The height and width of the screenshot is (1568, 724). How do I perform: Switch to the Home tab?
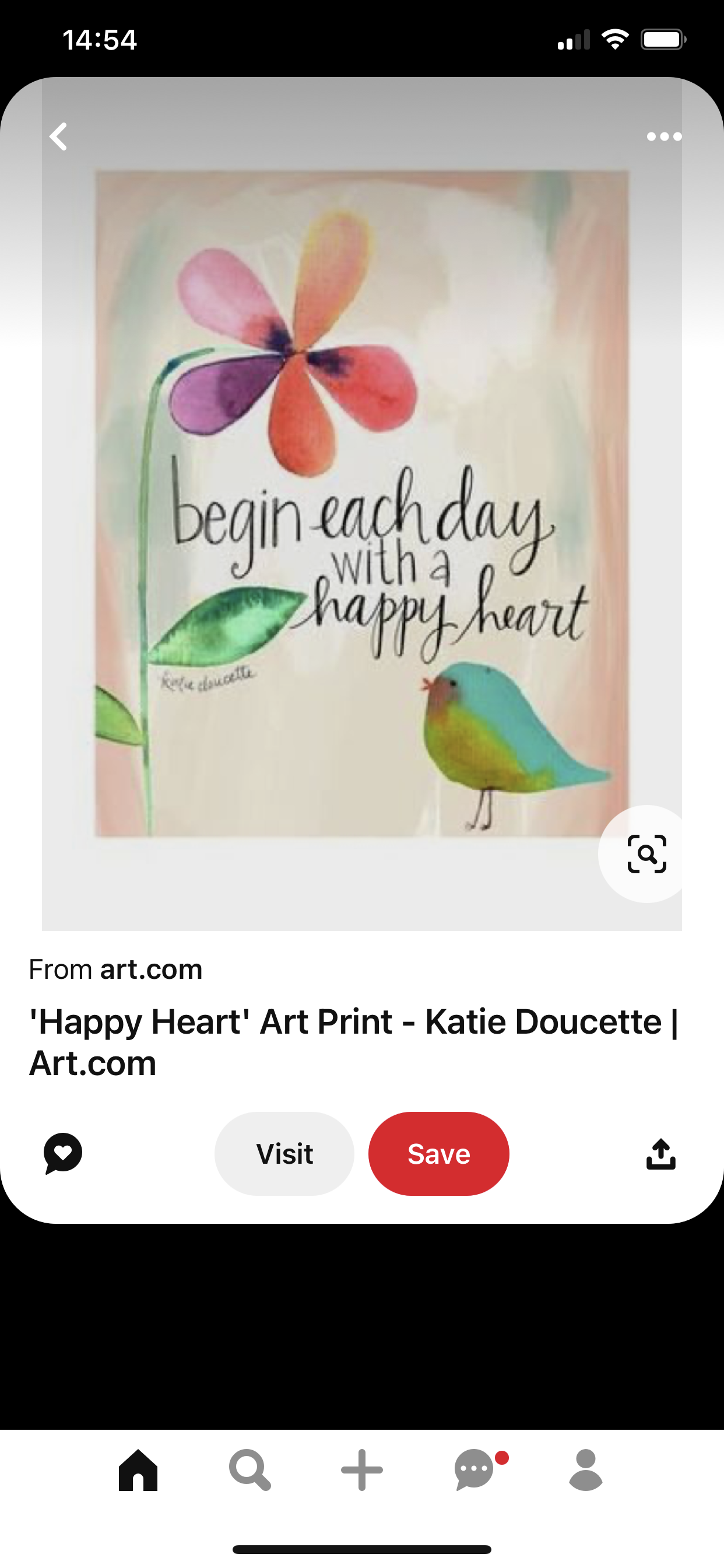(x=138, y=1470)
